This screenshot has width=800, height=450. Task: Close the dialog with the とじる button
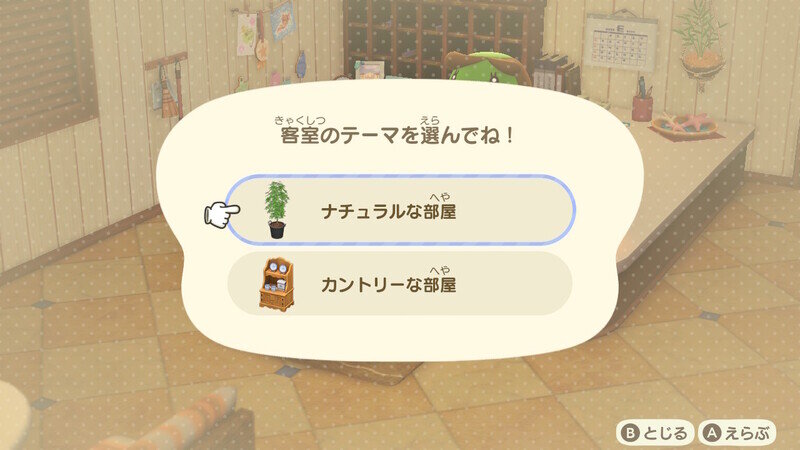click(657, 433)
